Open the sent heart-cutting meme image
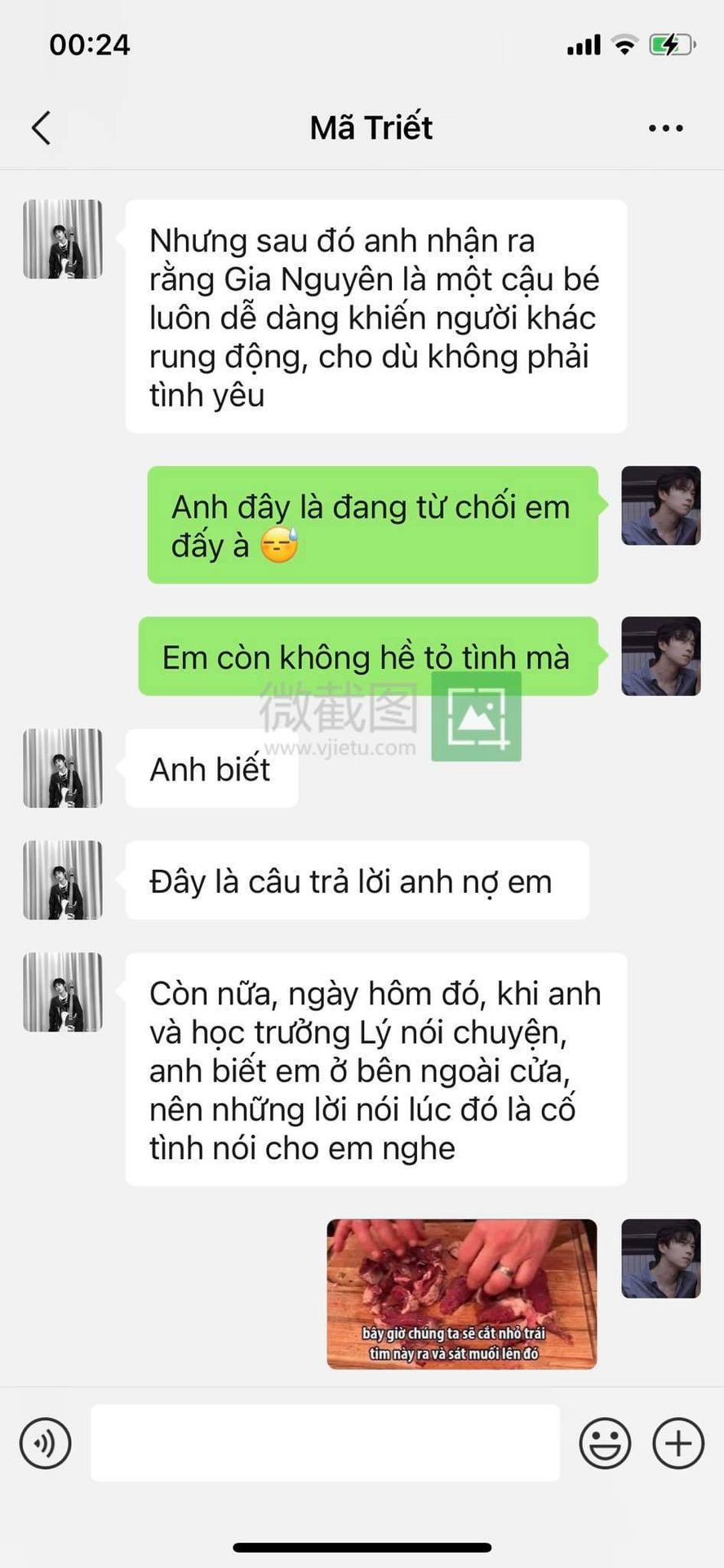 pyautogui.click(x=461, y=1294)
